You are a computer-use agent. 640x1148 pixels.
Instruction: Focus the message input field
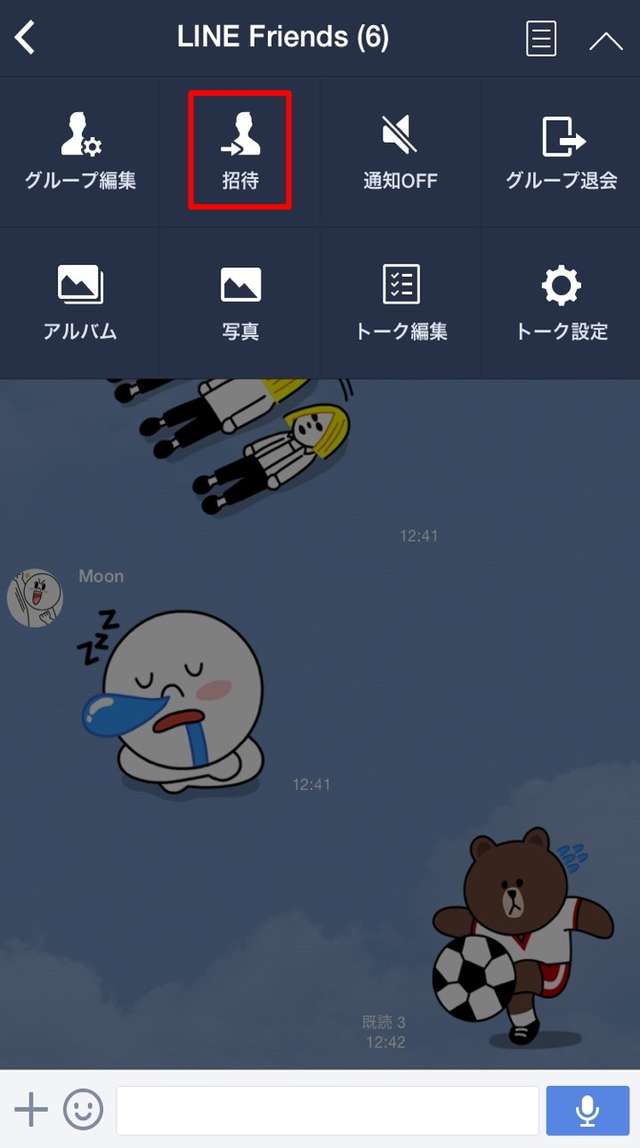(x=328, y=1110)
